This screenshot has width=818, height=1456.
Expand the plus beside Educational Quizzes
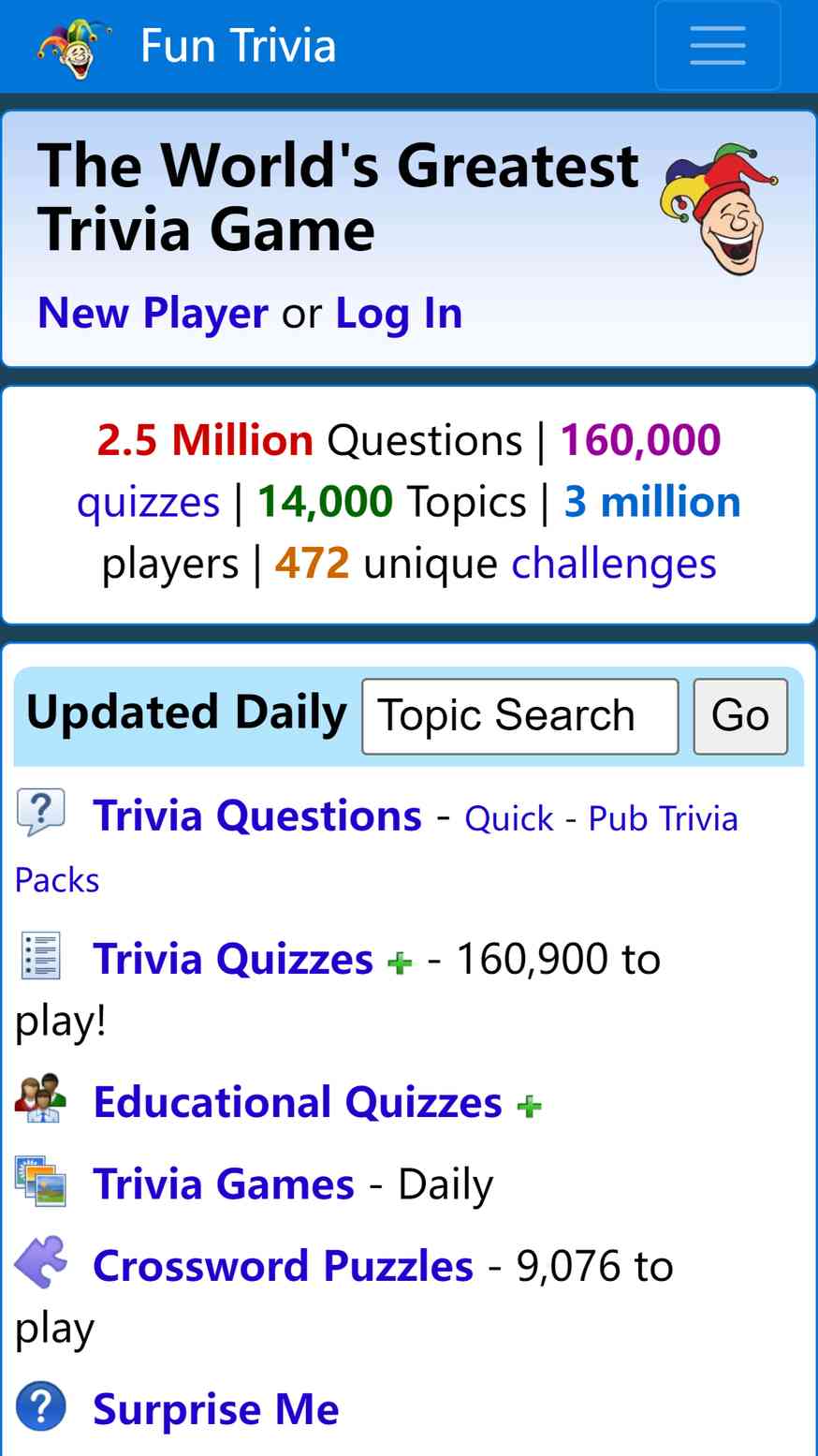coord(529,1106)
